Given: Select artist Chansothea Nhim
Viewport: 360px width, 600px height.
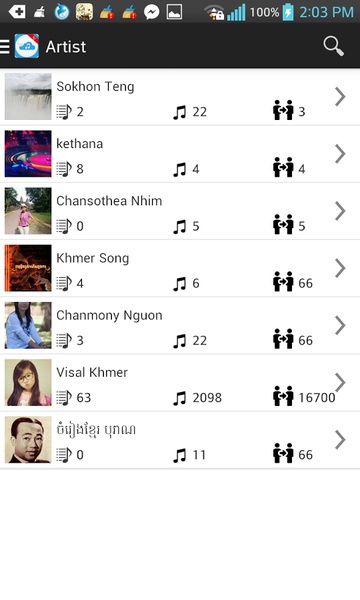Looking at the screenshot, I should click(x=180, y=211).
